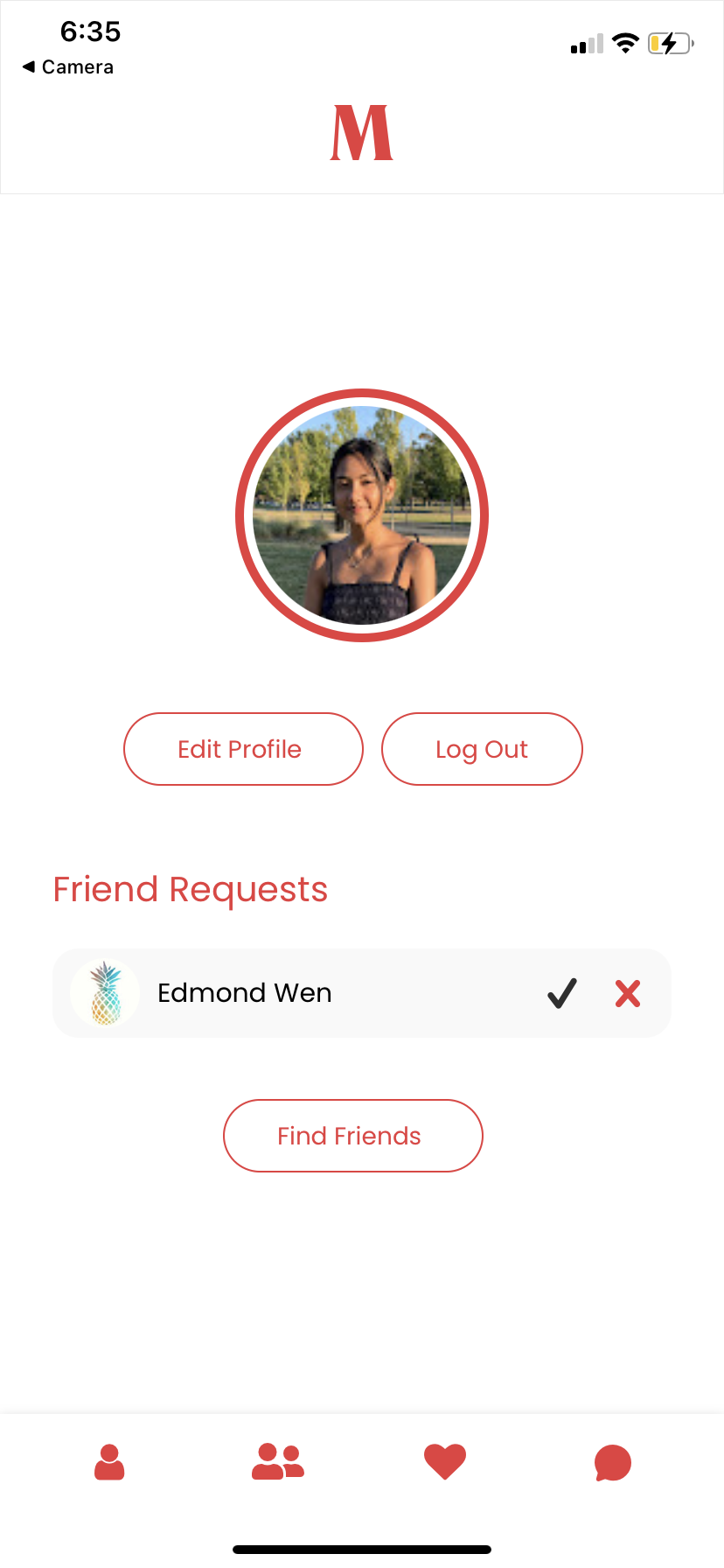
Task: Decline Edmond Wen's friend request
Action: pyautogui.click(x=628, y=993)
